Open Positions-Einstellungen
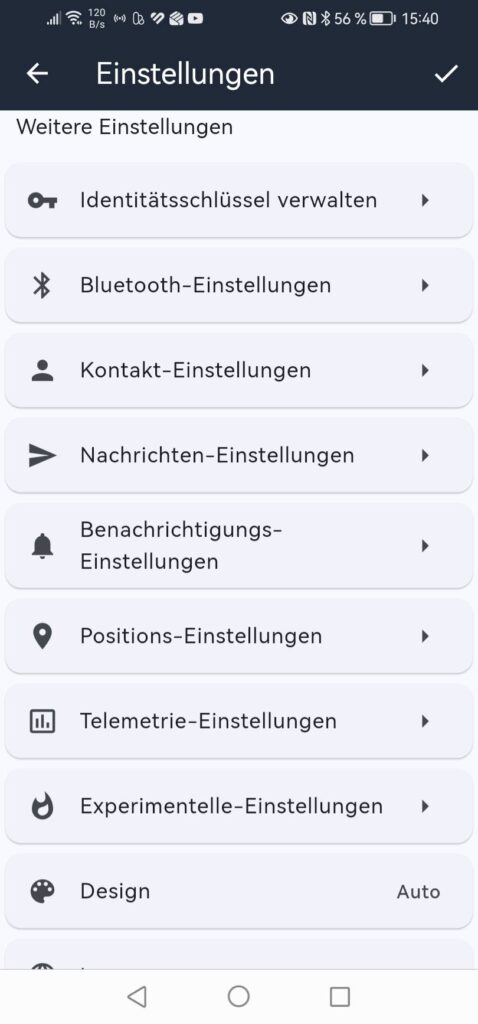Image resolution: width=478 pixels, height=1024 pixels. pos(238,635)
